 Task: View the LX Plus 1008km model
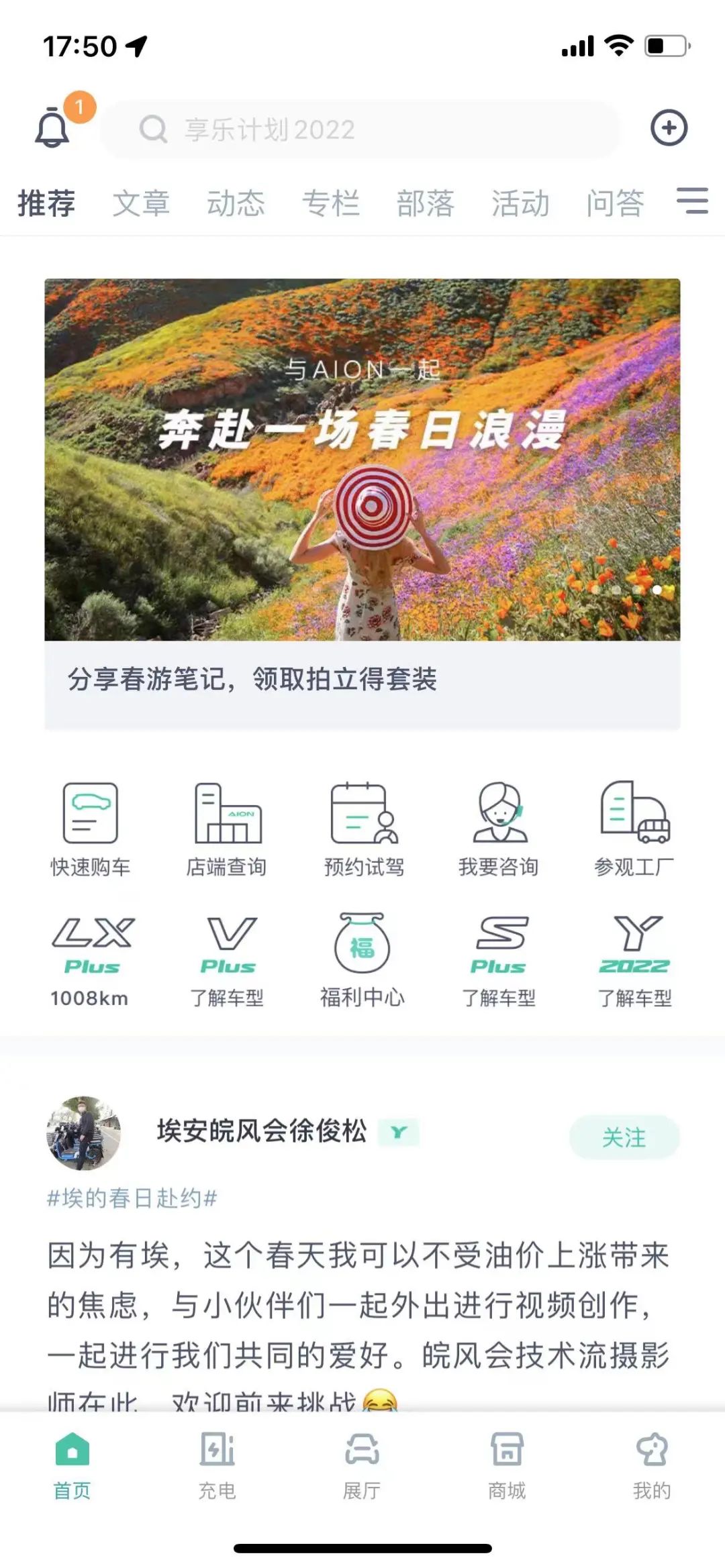coord(91,961)
